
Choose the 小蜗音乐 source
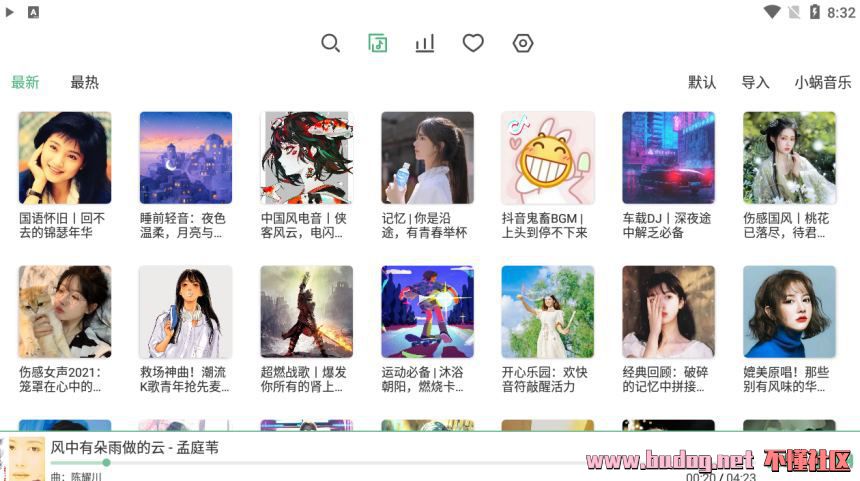click(822, 82)
